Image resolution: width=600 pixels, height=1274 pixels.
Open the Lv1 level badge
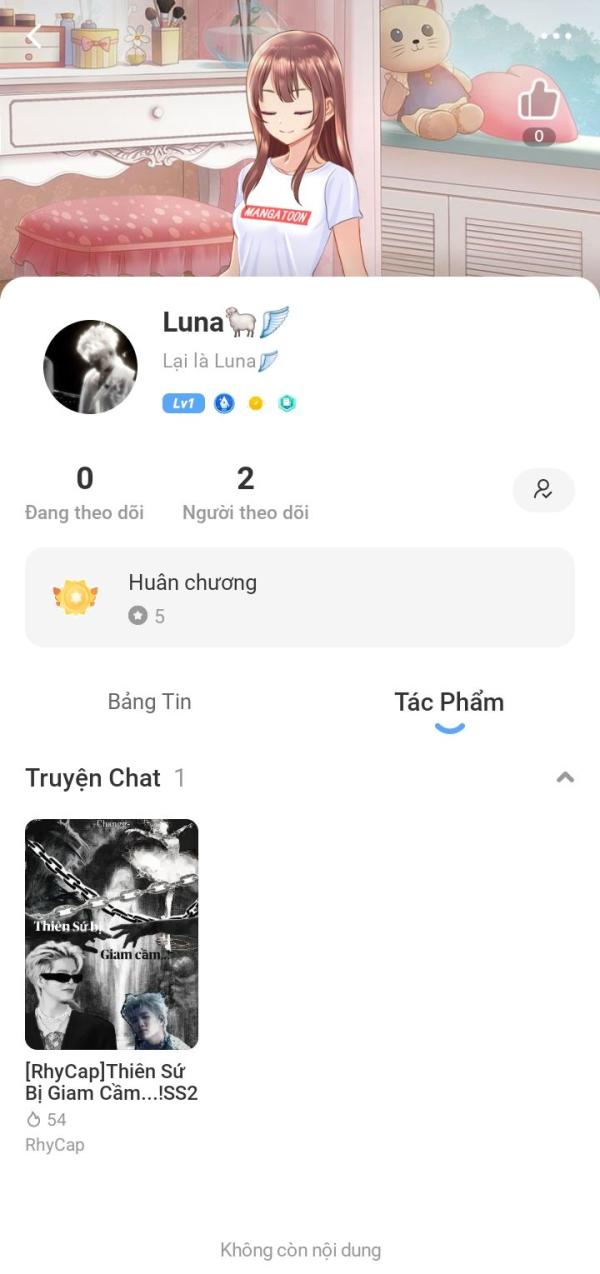183,404
